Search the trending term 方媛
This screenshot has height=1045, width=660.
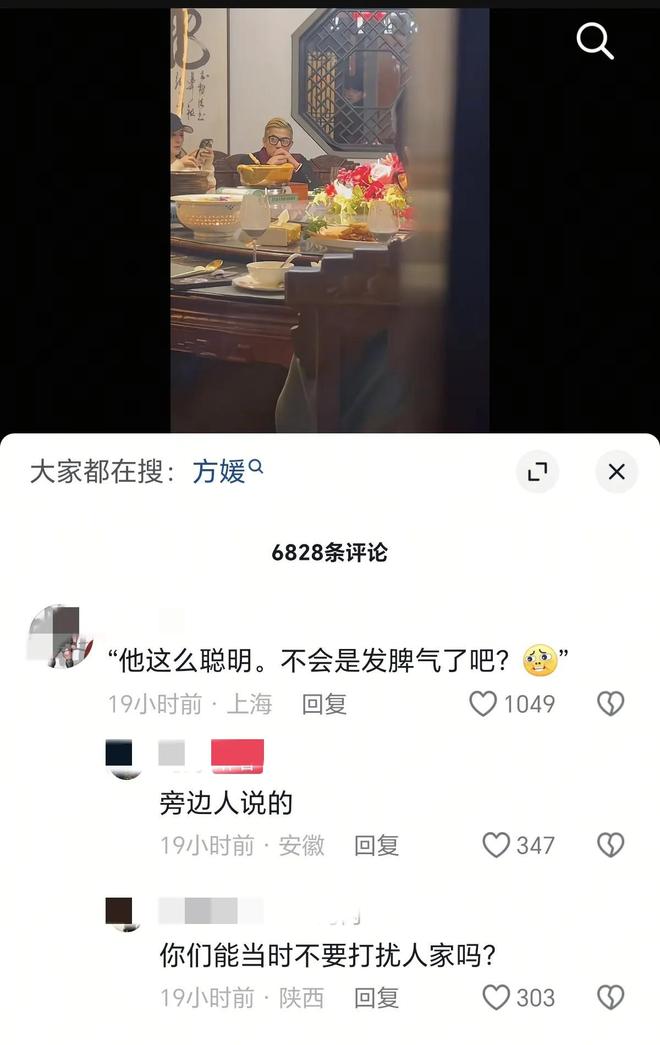(x=220, y=471)
